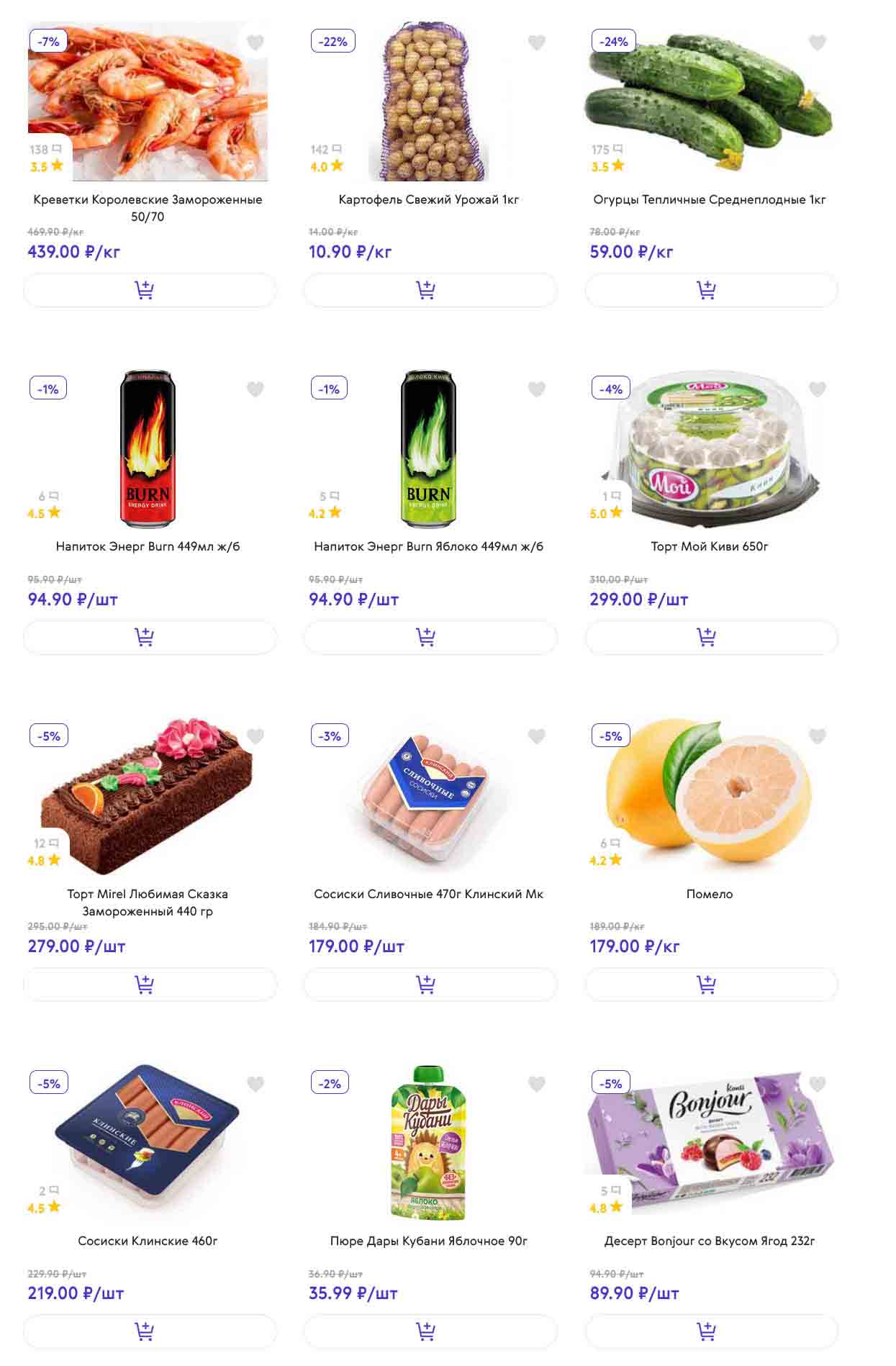
Task: Open Сосиски Сливочные Клинский product card
Action: [428, 894]
